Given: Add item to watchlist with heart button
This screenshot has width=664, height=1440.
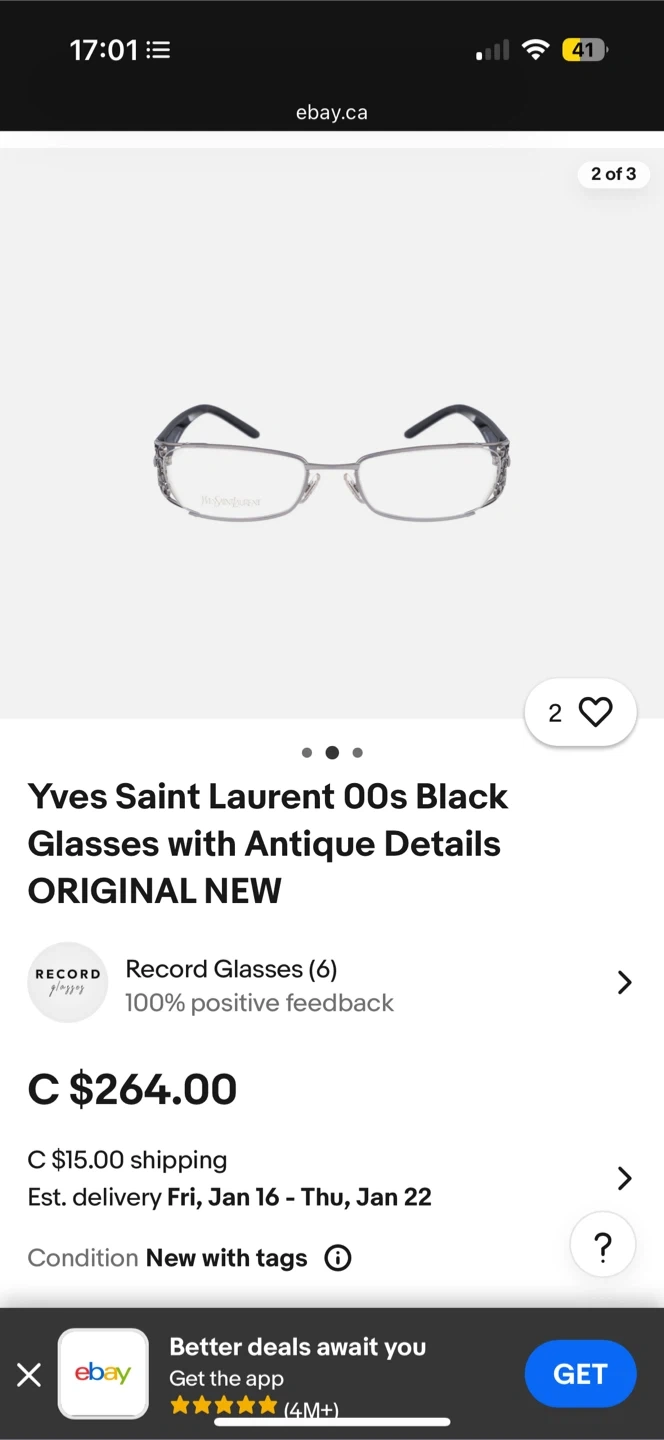Looking at the screenshot, I should [x=581, y=712].
